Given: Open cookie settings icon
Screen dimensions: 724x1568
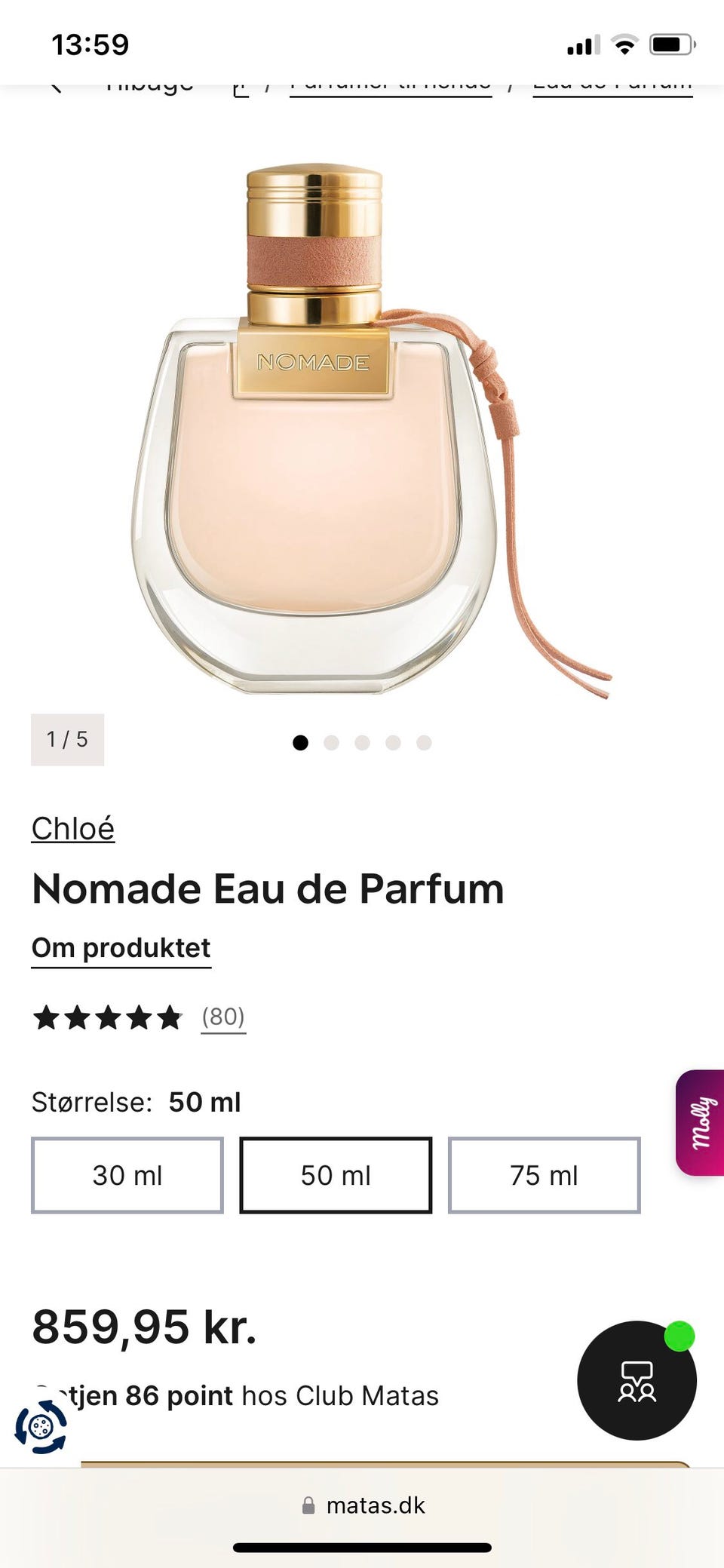Looking at the screenshot, I should click(x=41, y=1427).
